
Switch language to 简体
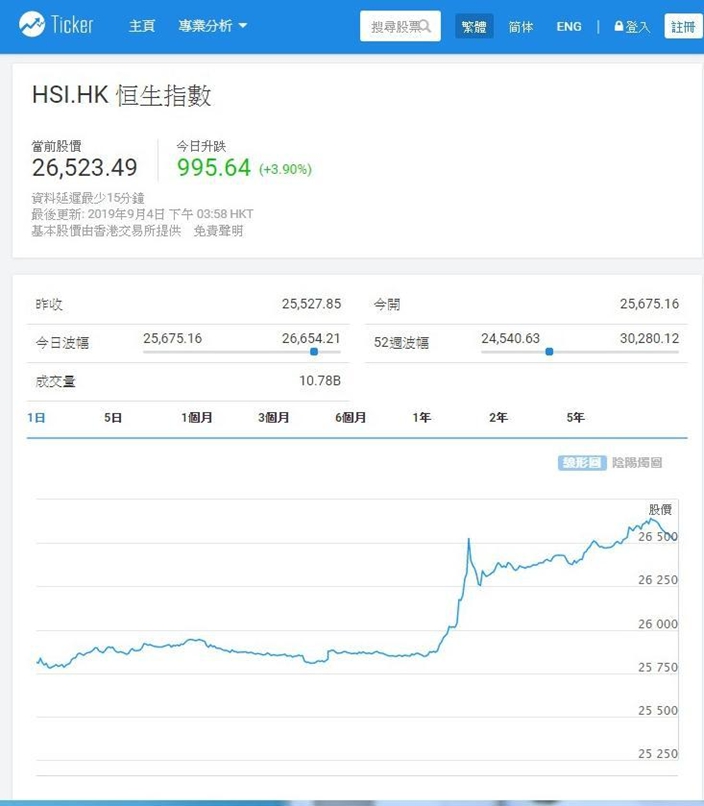[521, 26]
